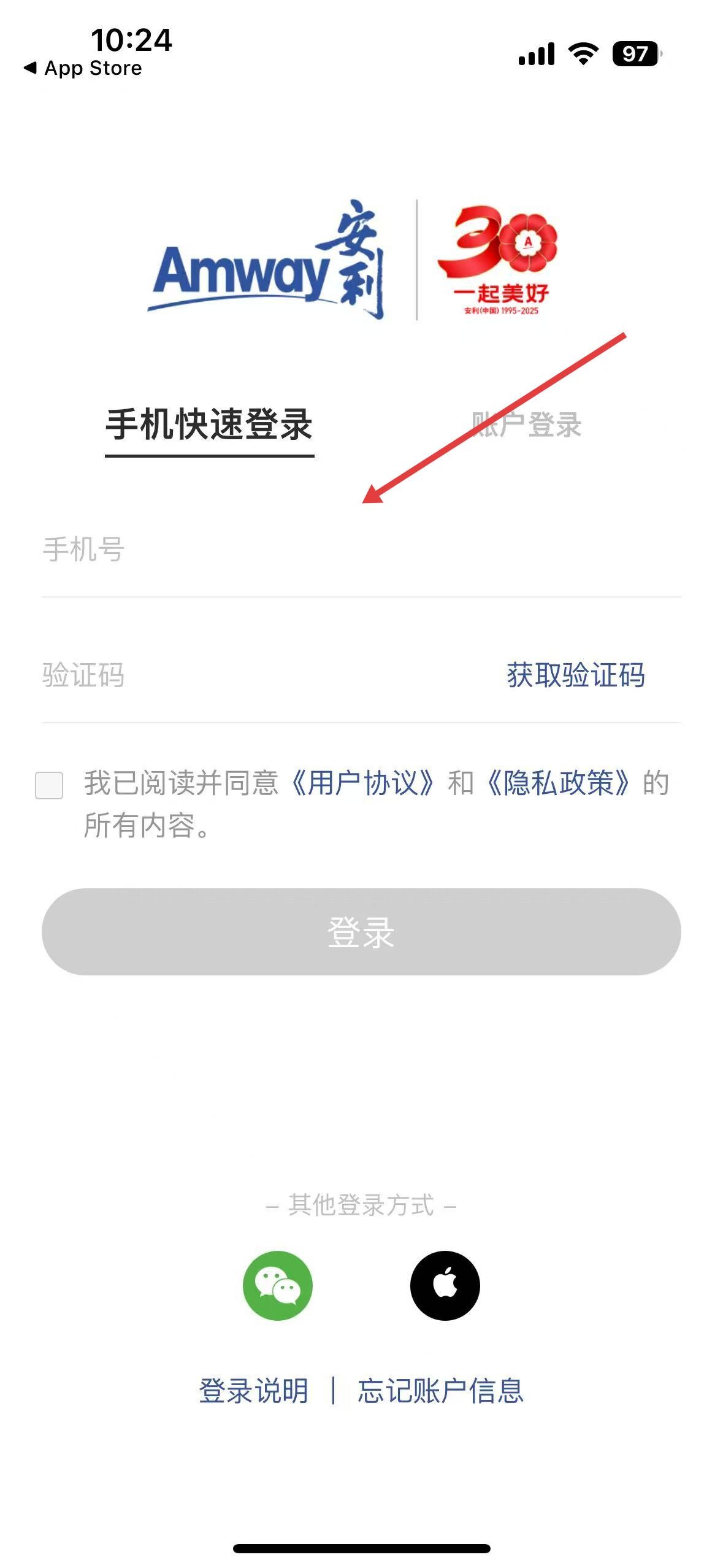Open 登录说明 link
Screen dimensions: 723x1568
click(253, 1391)
